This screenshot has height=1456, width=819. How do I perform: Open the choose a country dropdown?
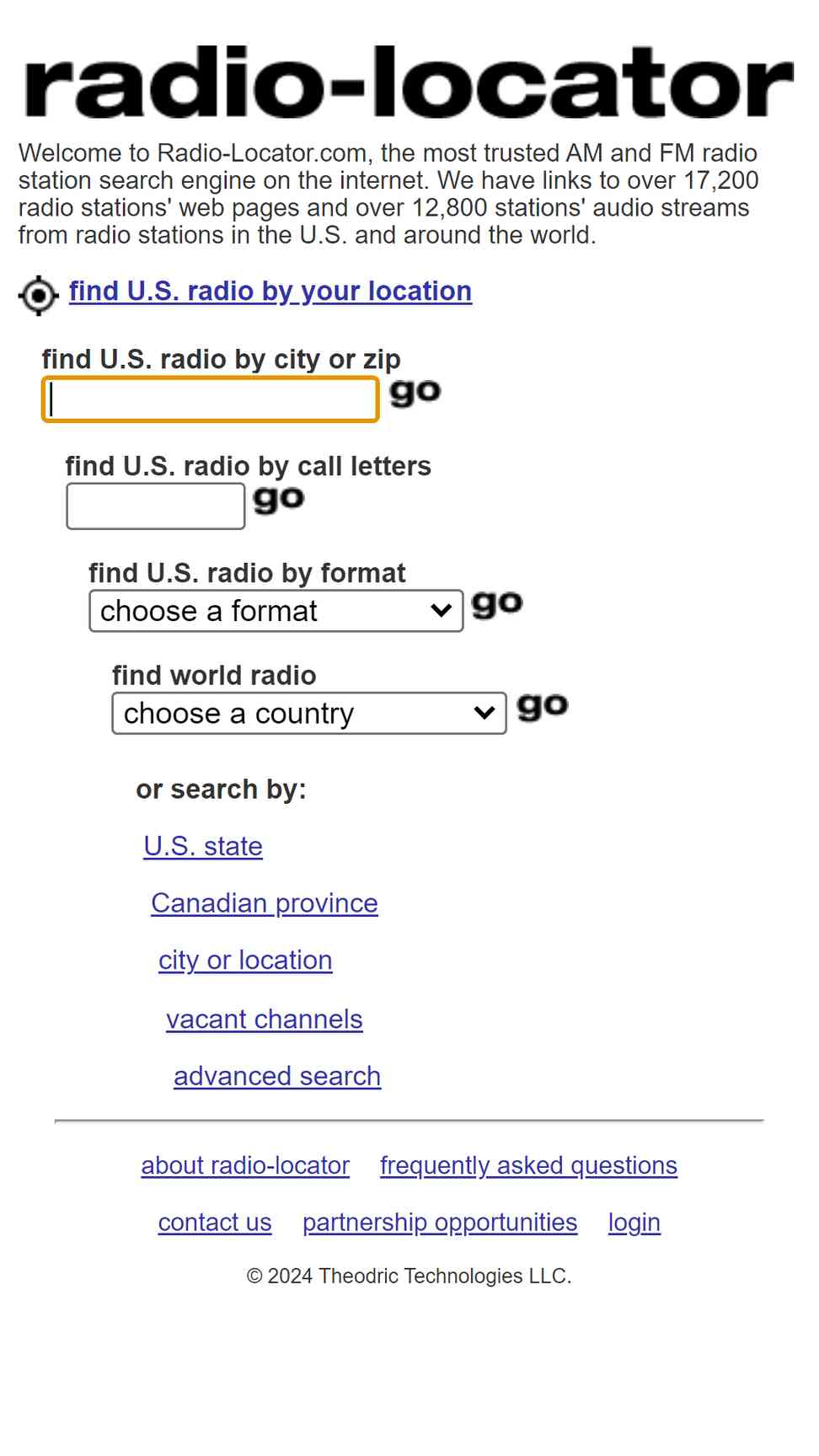pyautogui.click(x=309, y=714)
